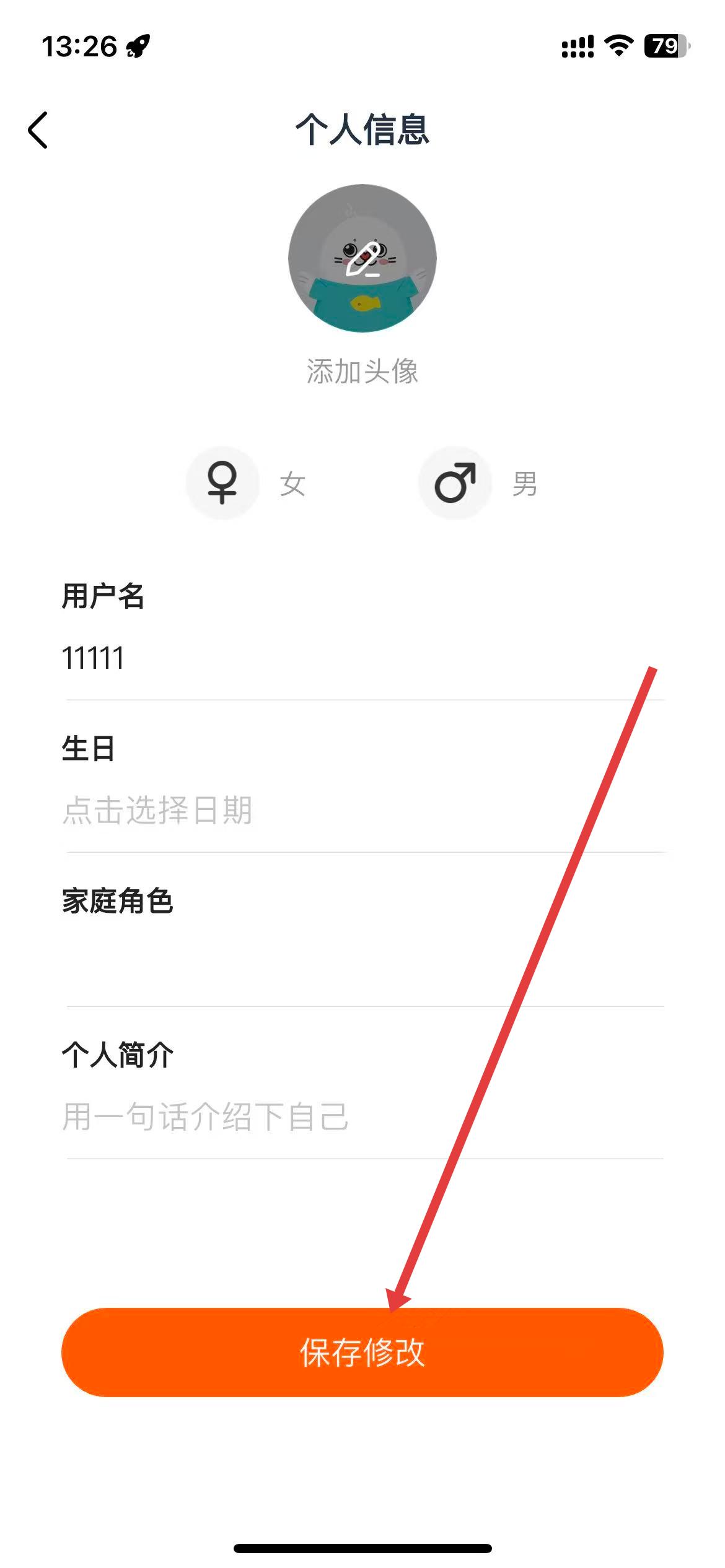
Task: Choose a 家庭角色 value
Action: pyautogui.click(x=362, y=963)
